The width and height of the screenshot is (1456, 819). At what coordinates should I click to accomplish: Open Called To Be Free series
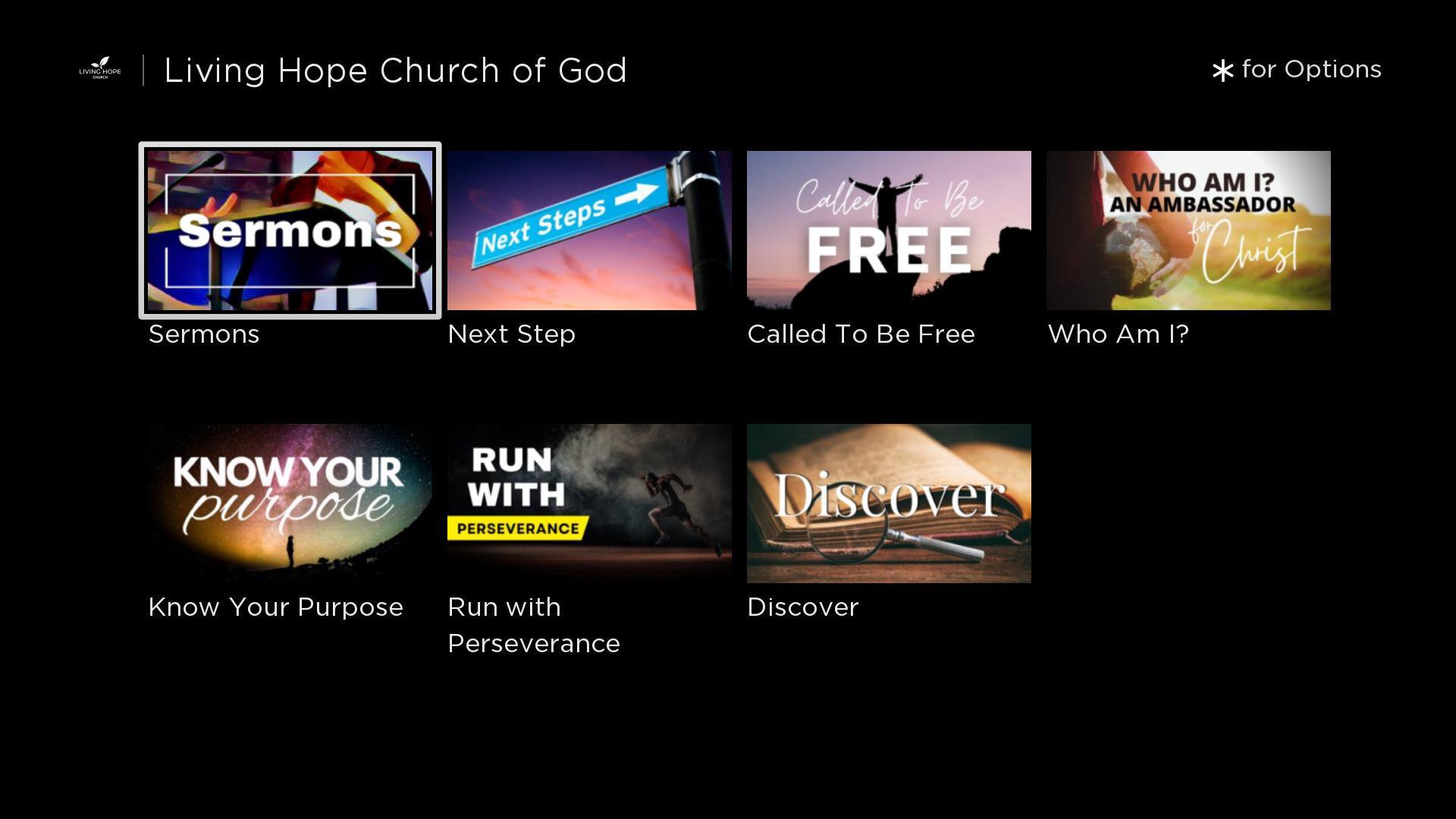pyautogui.click(x=889, y=231)
